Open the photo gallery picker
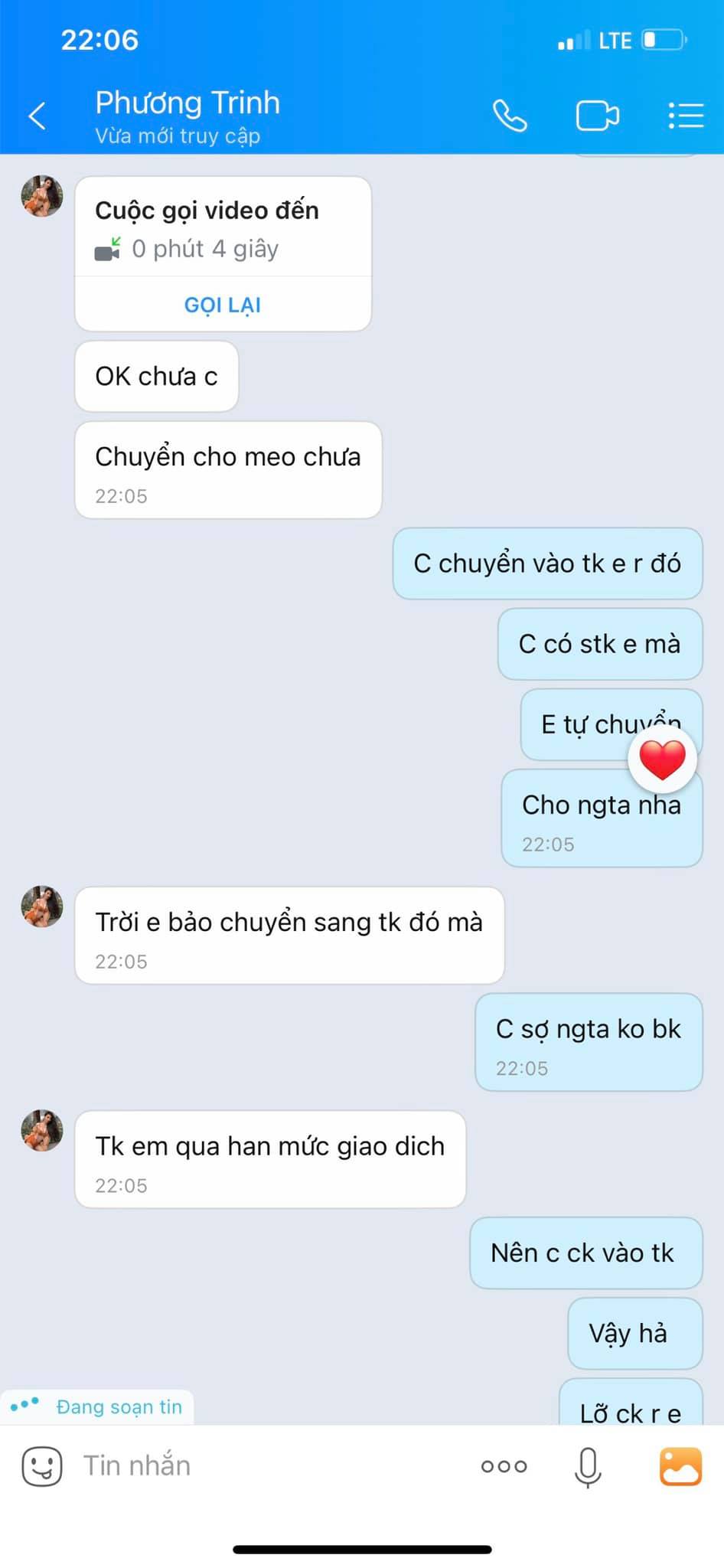724x1568 pixels. click(680, 1466)
